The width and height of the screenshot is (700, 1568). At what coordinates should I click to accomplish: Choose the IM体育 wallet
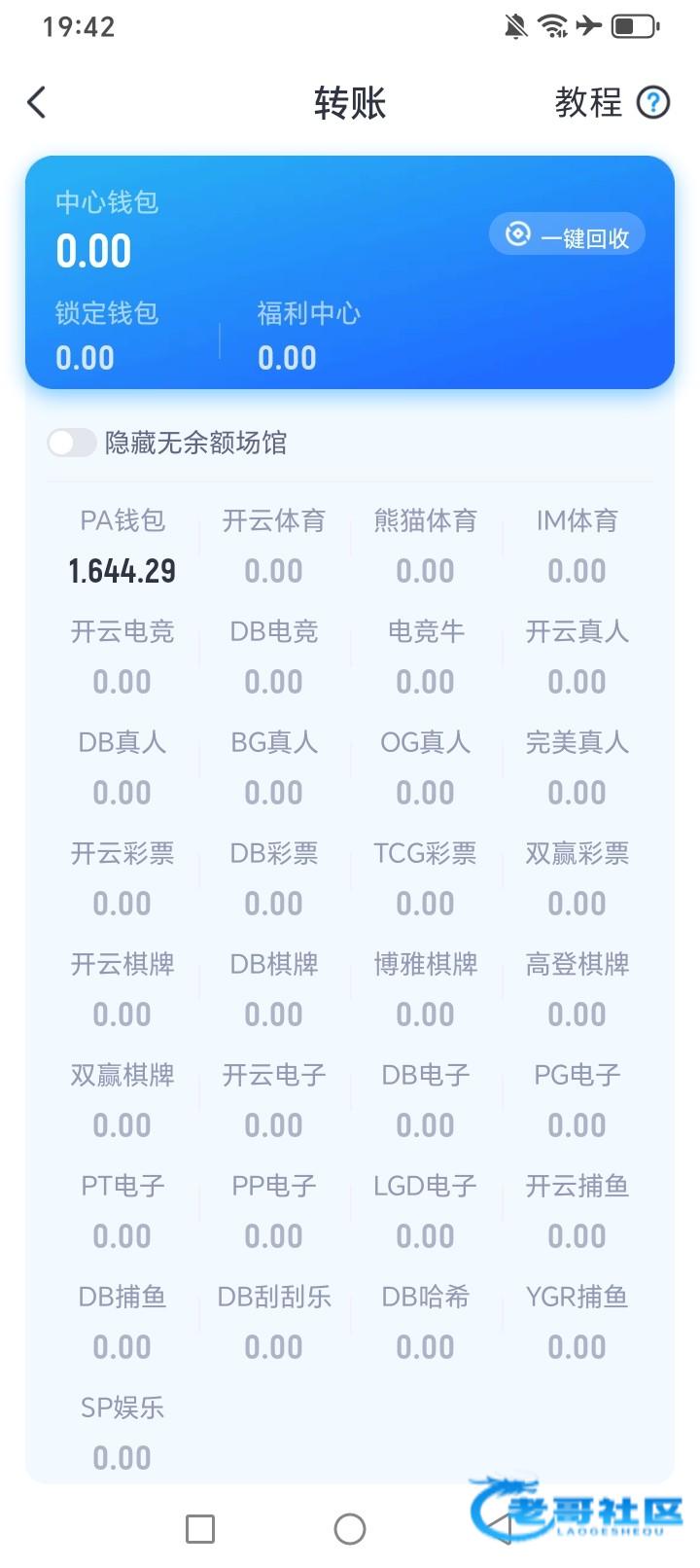click(x=577, y=546)
